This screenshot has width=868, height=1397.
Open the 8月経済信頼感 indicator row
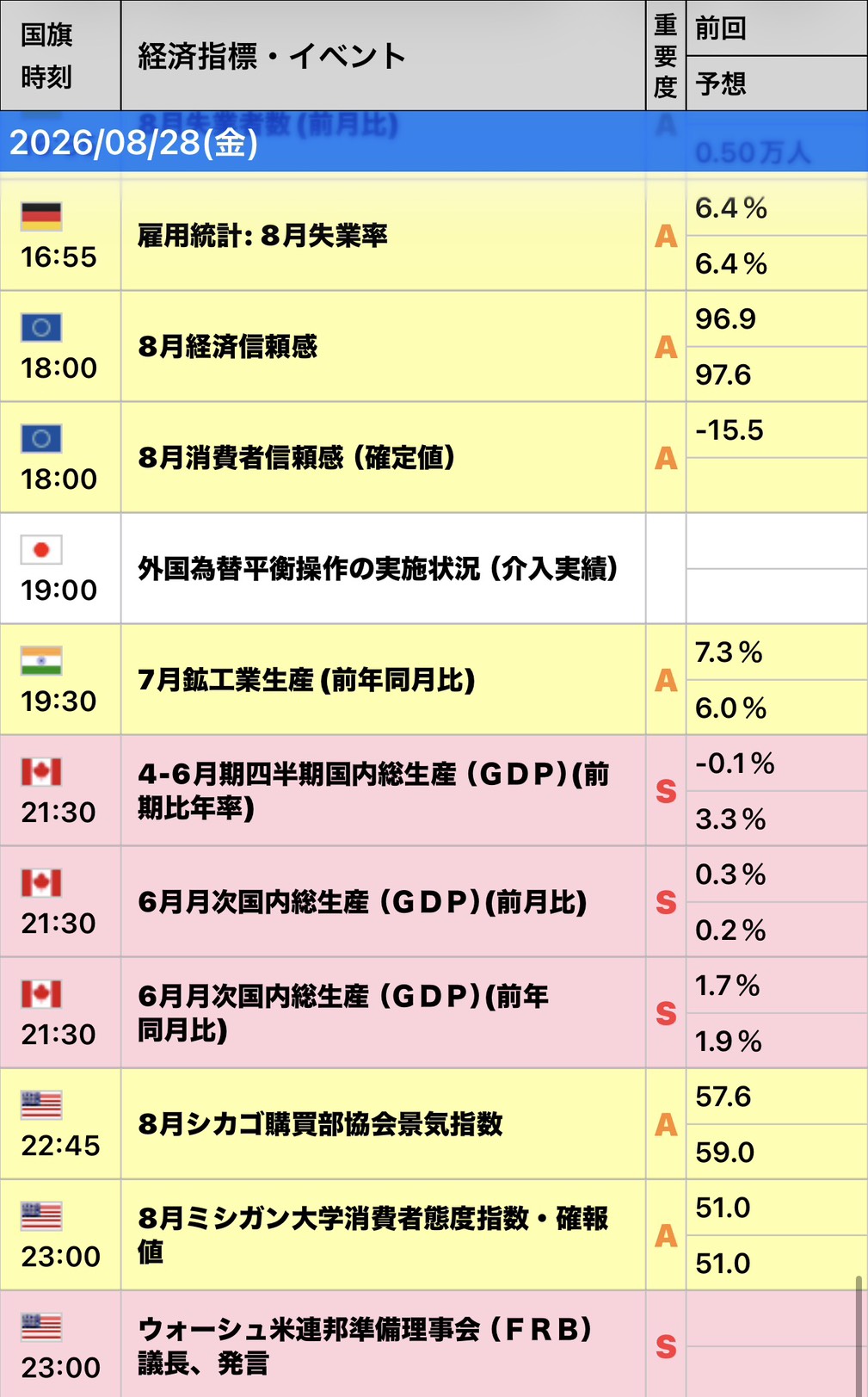pyautogui.click(x=434, y=346)
